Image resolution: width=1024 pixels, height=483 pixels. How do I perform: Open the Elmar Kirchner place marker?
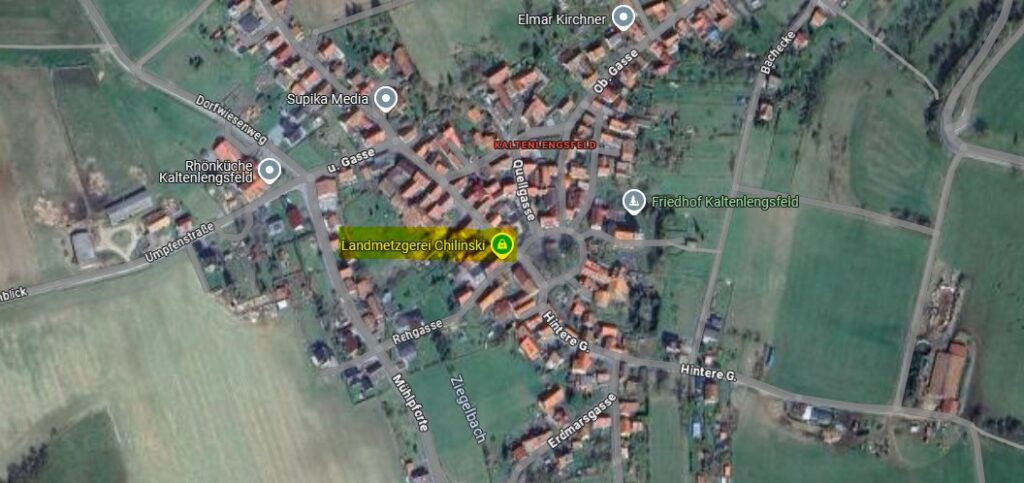624,17
